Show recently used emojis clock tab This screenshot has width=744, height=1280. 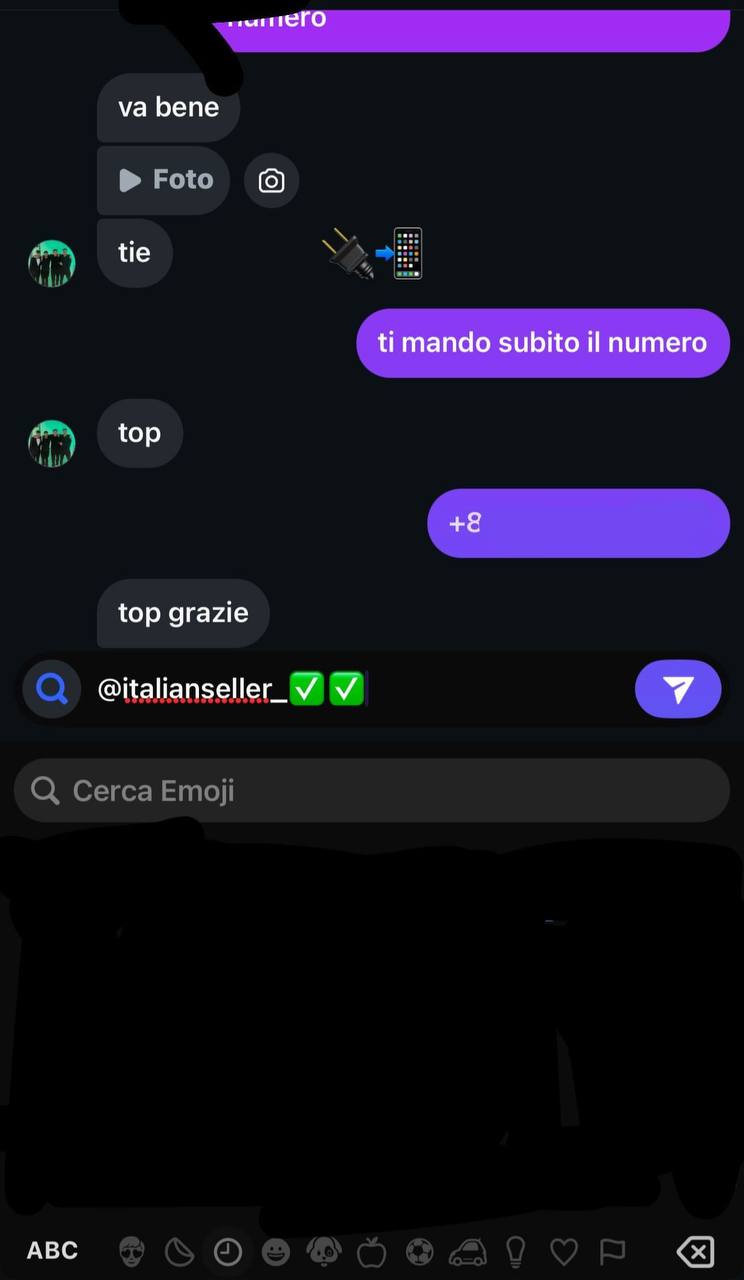[x=228, y=1251]
